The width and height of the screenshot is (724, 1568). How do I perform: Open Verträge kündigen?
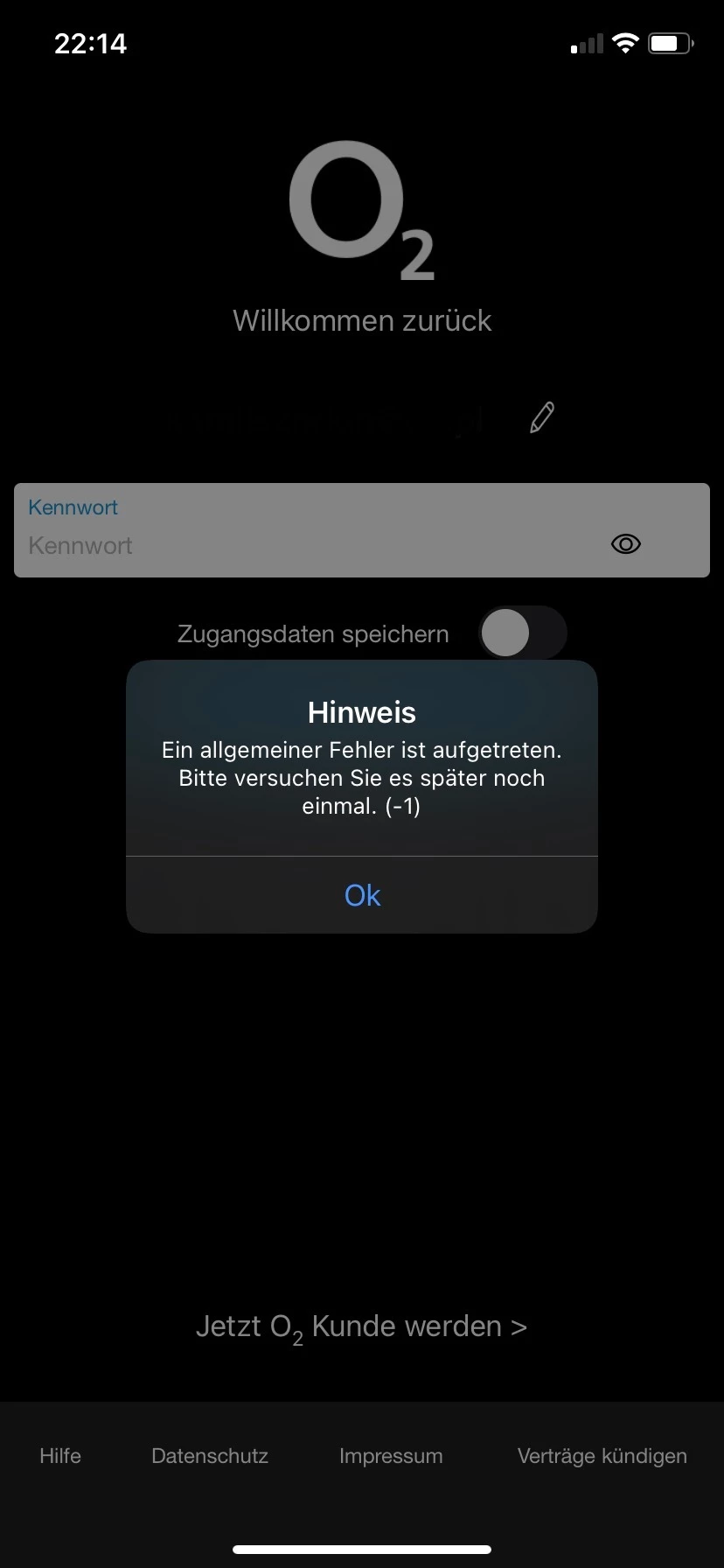coord(602,1456)
